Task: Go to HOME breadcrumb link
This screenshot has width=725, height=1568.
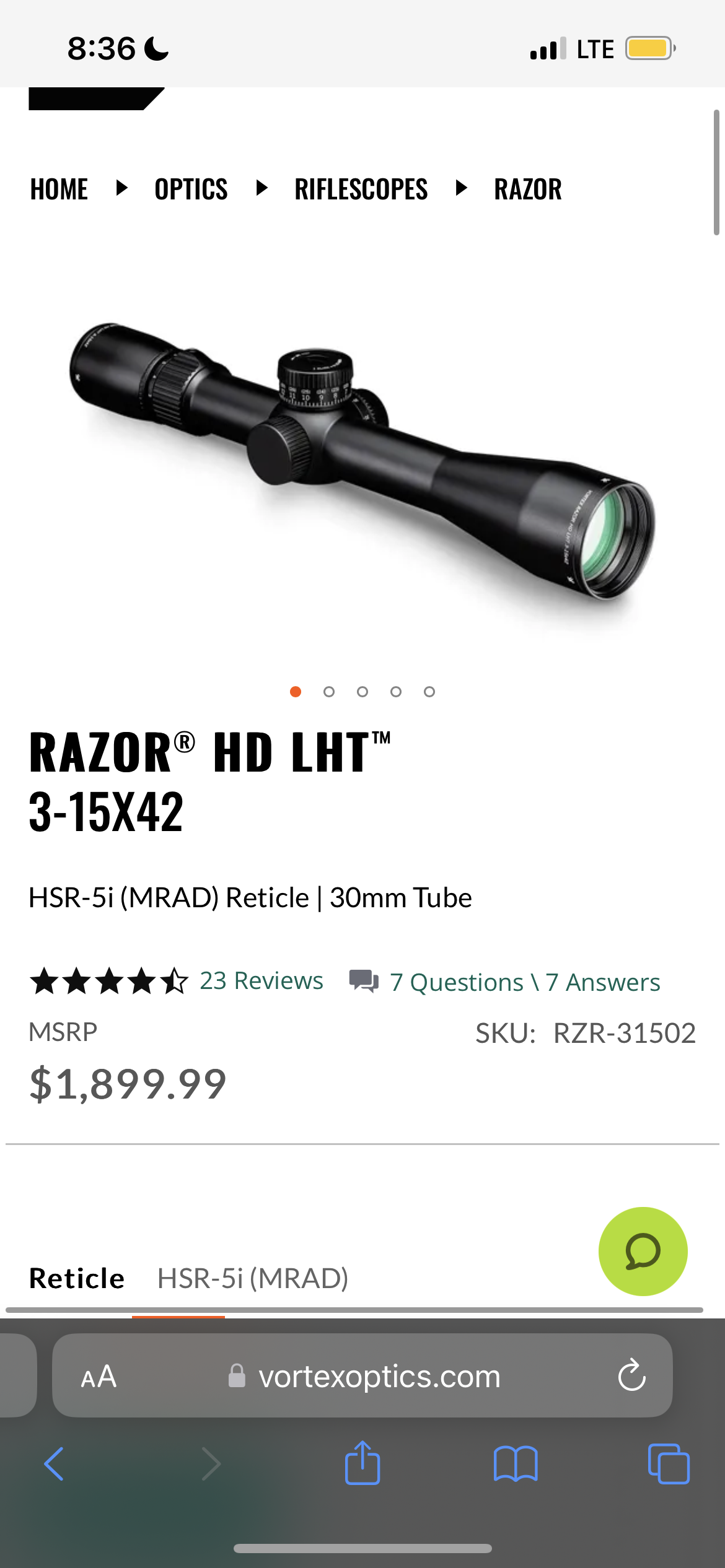Action: (x=59, y=189)
